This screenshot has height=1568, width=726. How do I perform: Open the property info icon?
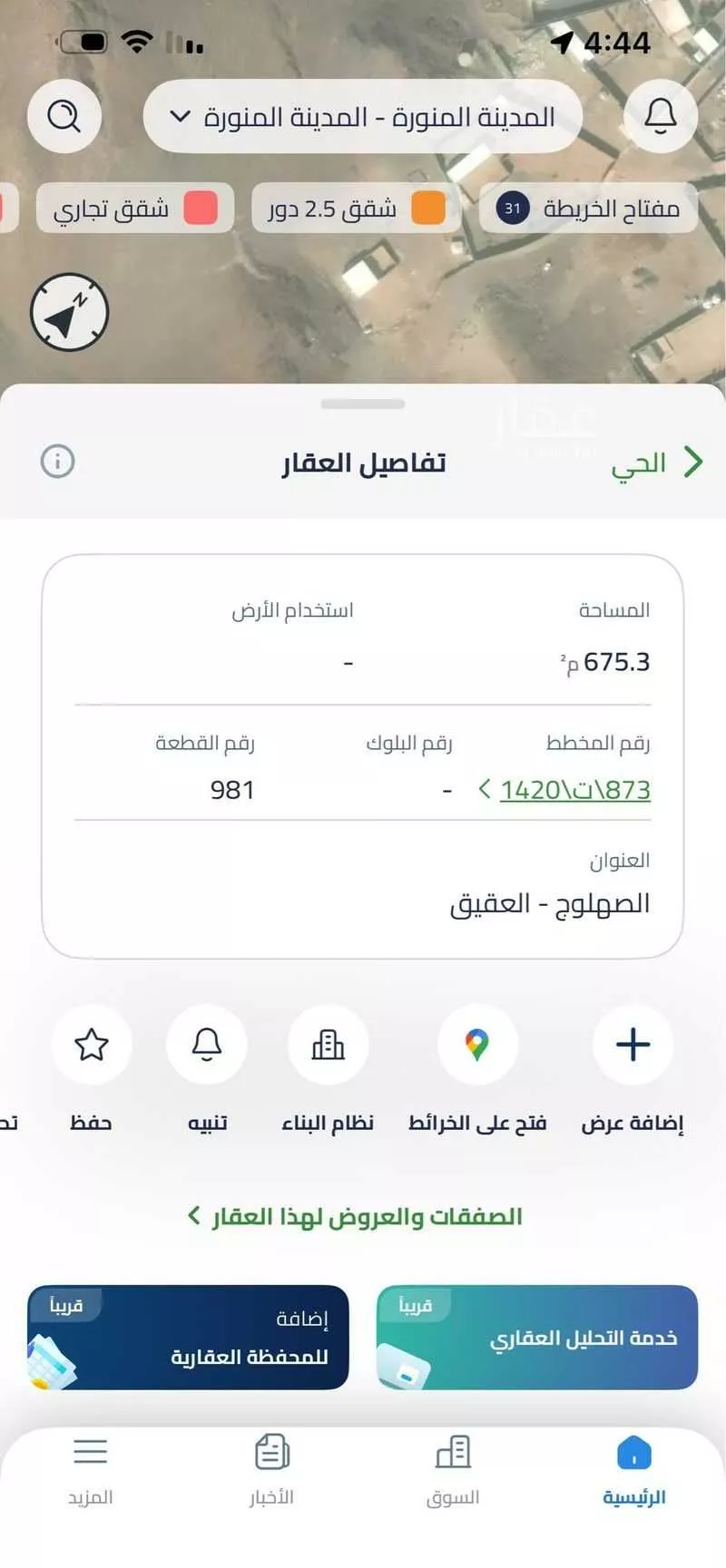click(57, 462)
